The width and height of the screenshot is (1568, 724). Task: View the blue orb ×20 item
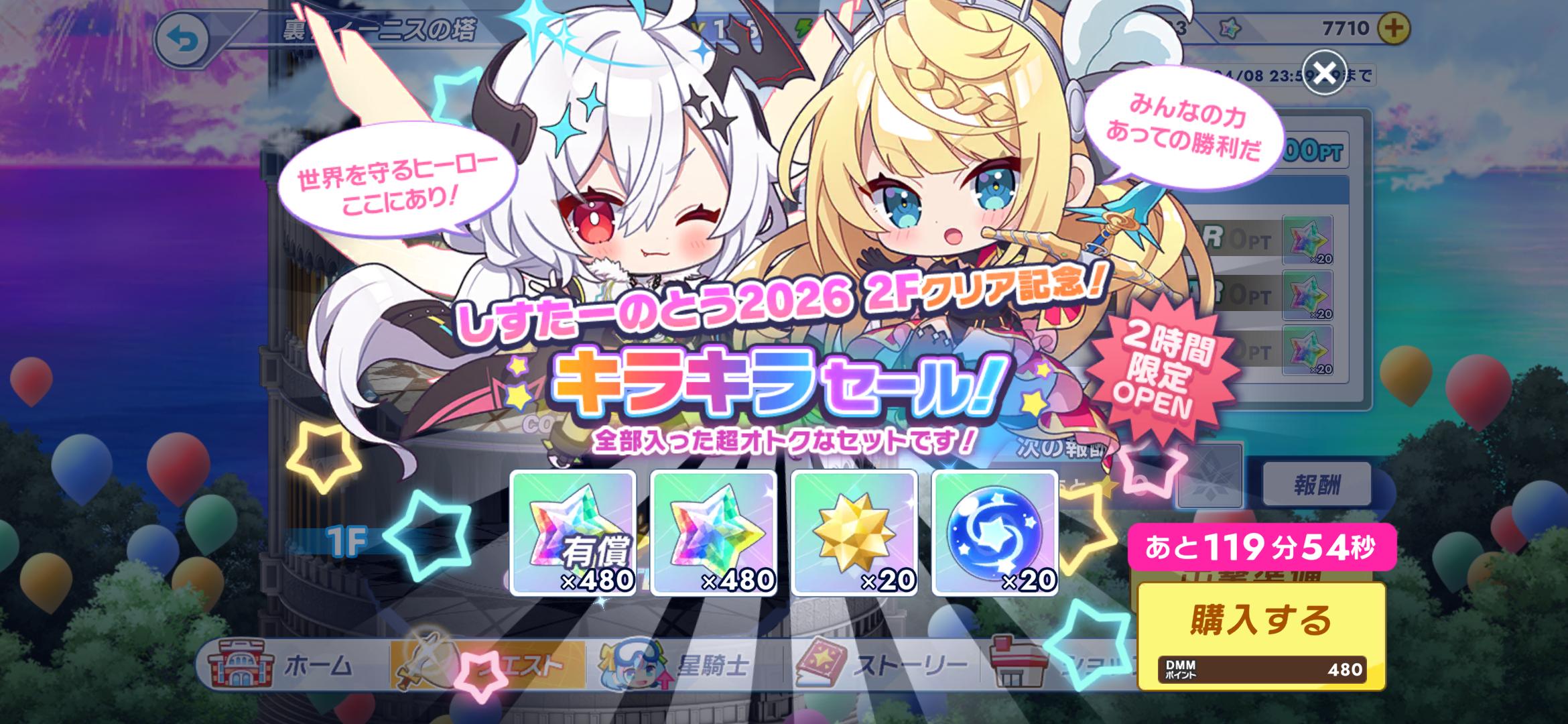995,533
